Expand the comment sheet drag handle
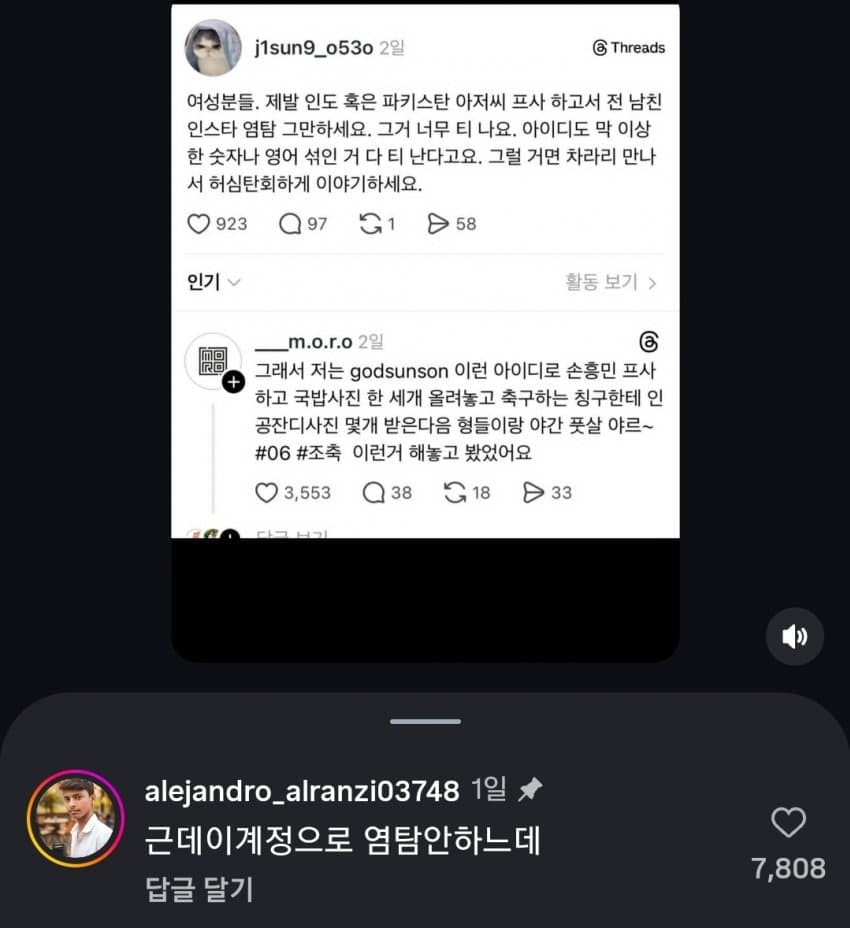Screen dimensions: 850x928 [425, 720]
